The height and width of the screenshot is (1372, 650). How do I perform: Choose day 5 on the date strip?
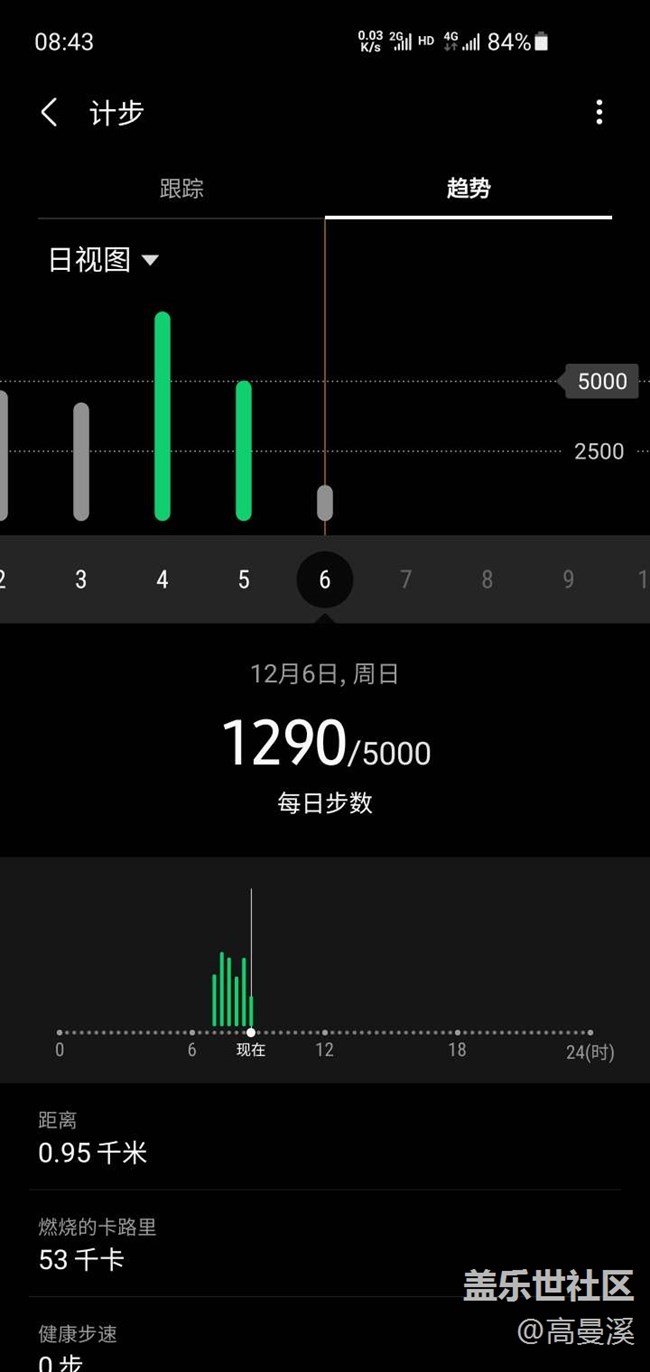pos(243,580)
